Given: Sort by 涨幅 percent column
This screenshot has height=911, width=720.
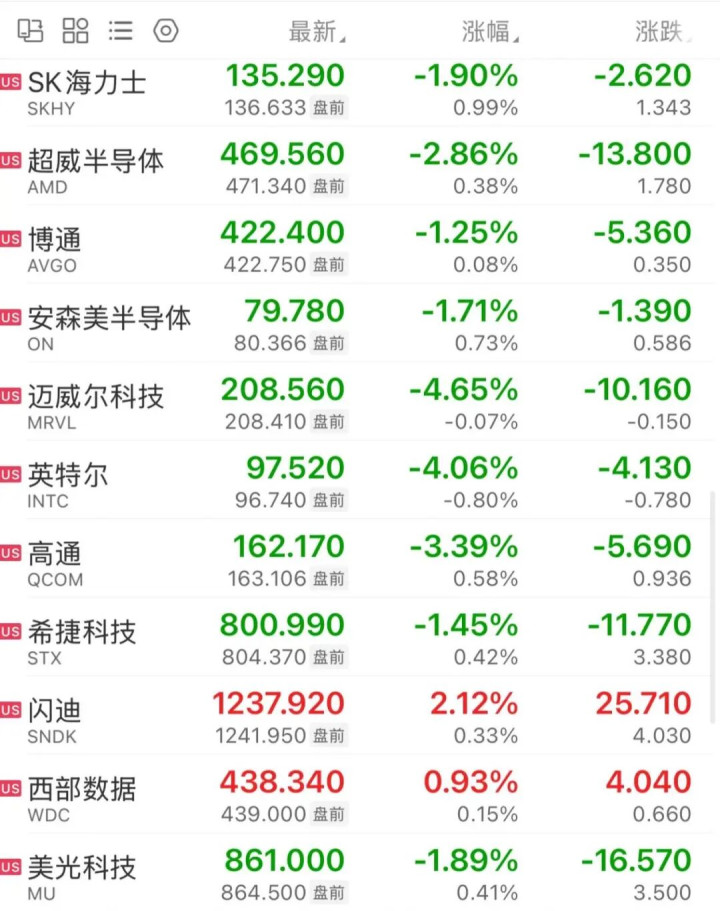Looking at the screenshot, I should tap(490, 31).
